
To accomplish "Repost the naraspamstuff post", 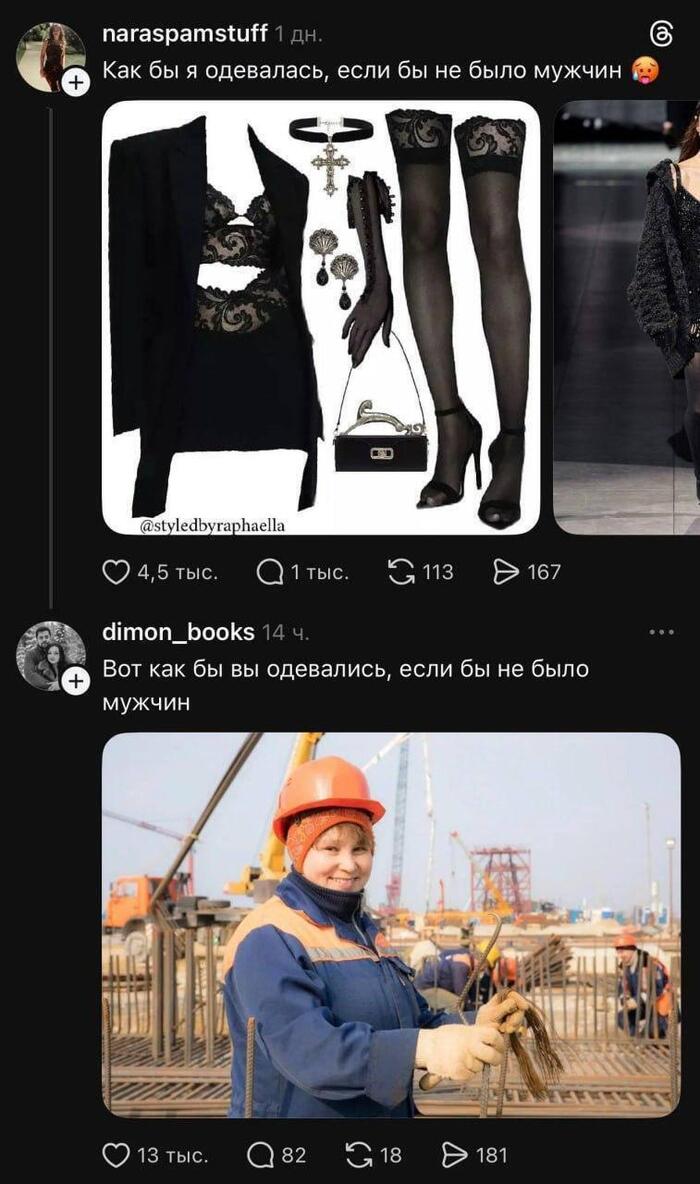I will click(x=401, y=572).
